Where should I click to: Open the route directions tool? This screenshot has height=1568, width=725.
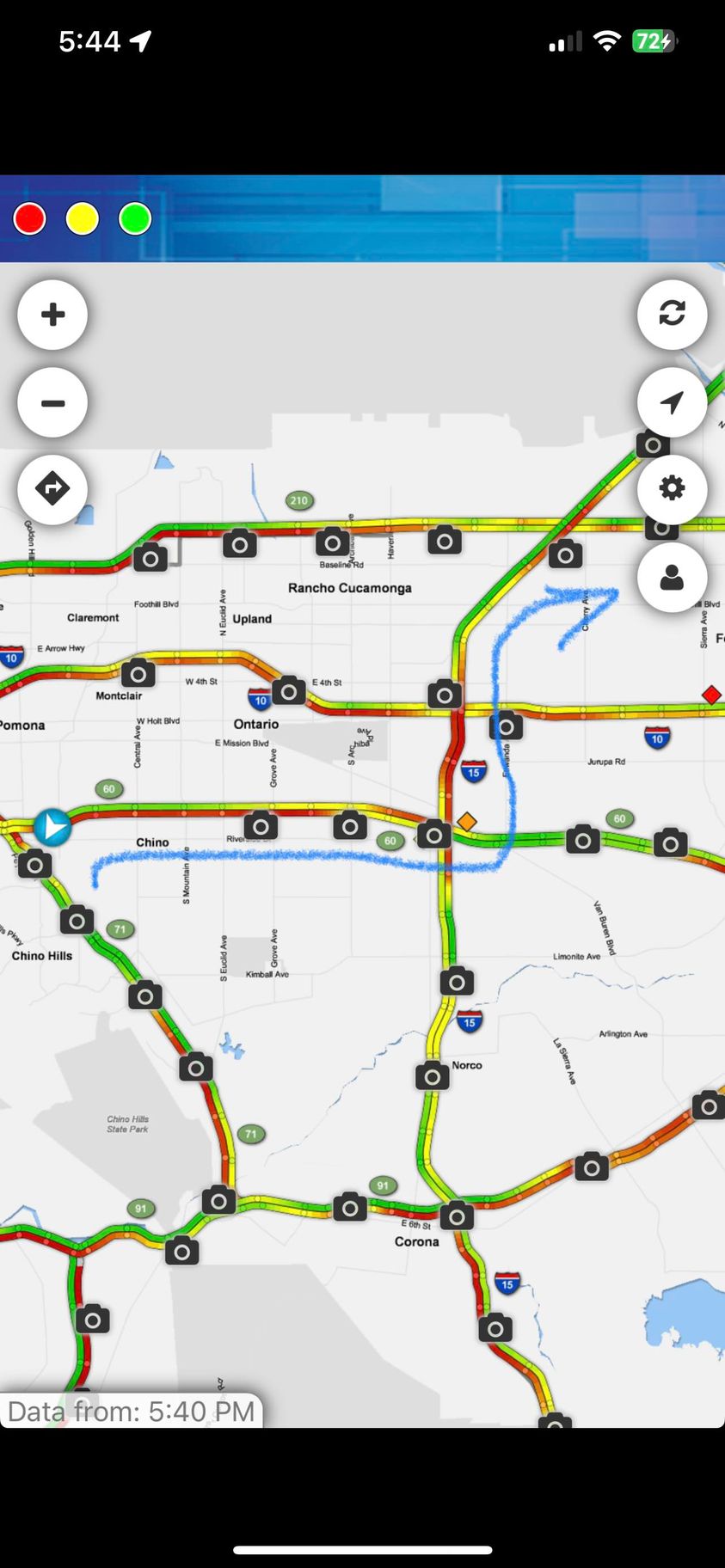click(x=52, y=489)
